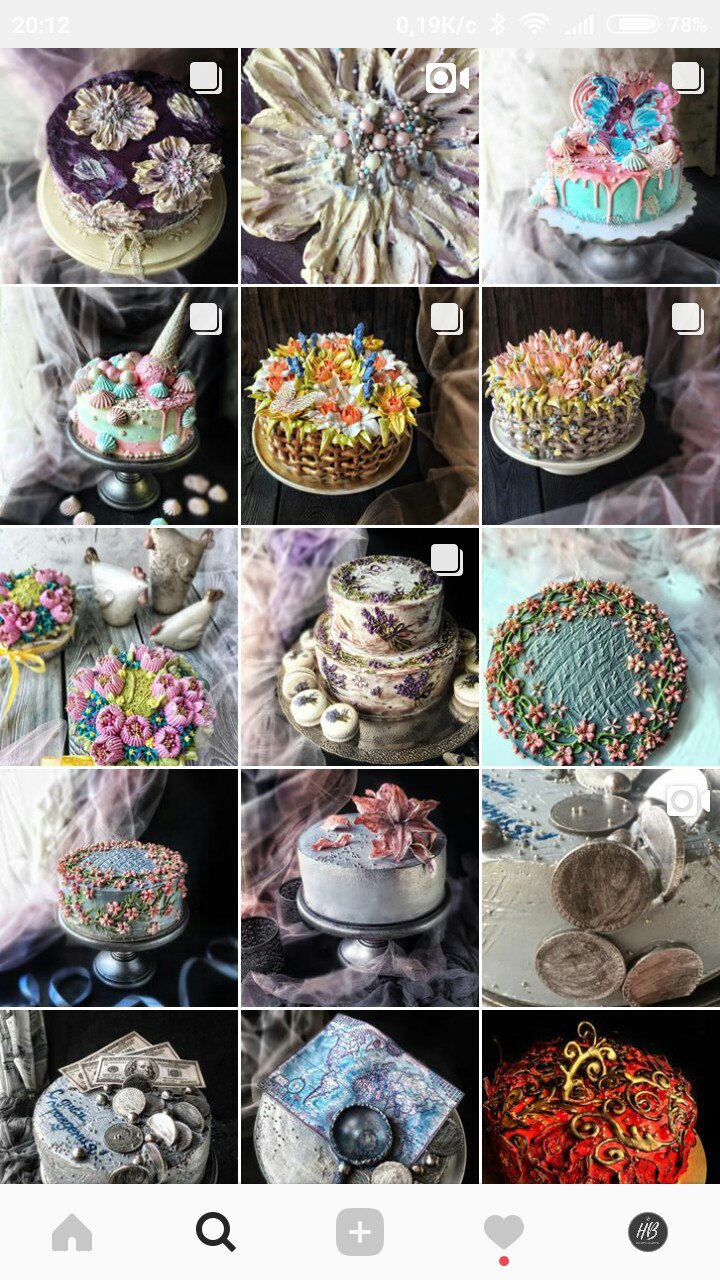
Task: Play the video of the large cream flower
Action: [x=360, y=166]
